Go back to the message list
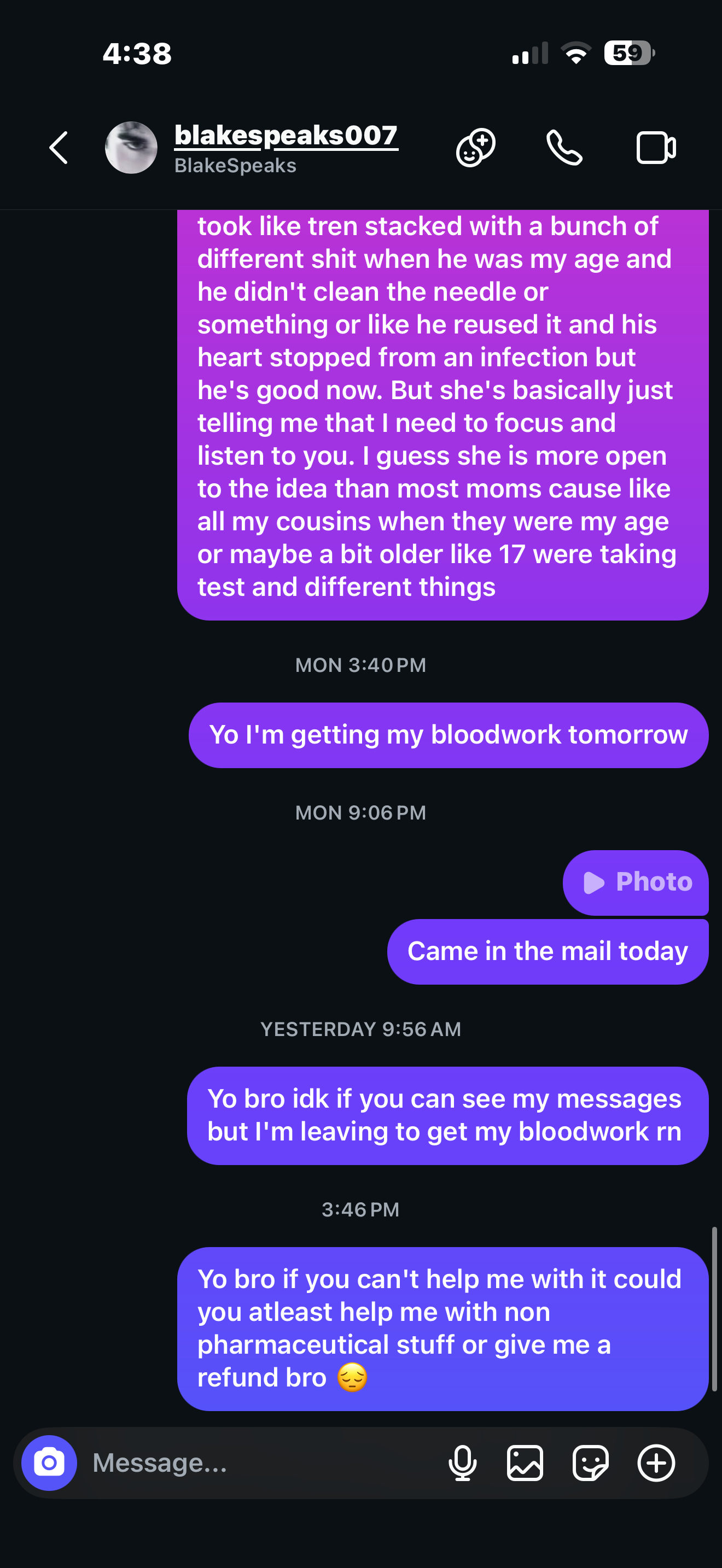The image size is (722, 1568). [x=59, y=148]
